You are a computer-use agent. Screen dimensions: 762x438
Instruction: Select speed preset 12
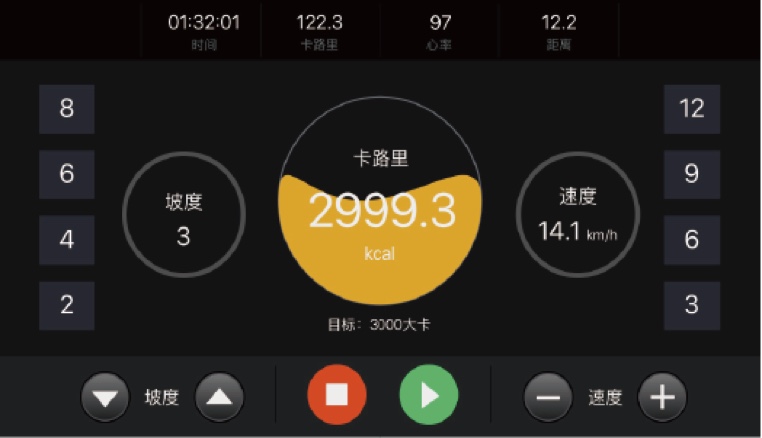(691, 109)
